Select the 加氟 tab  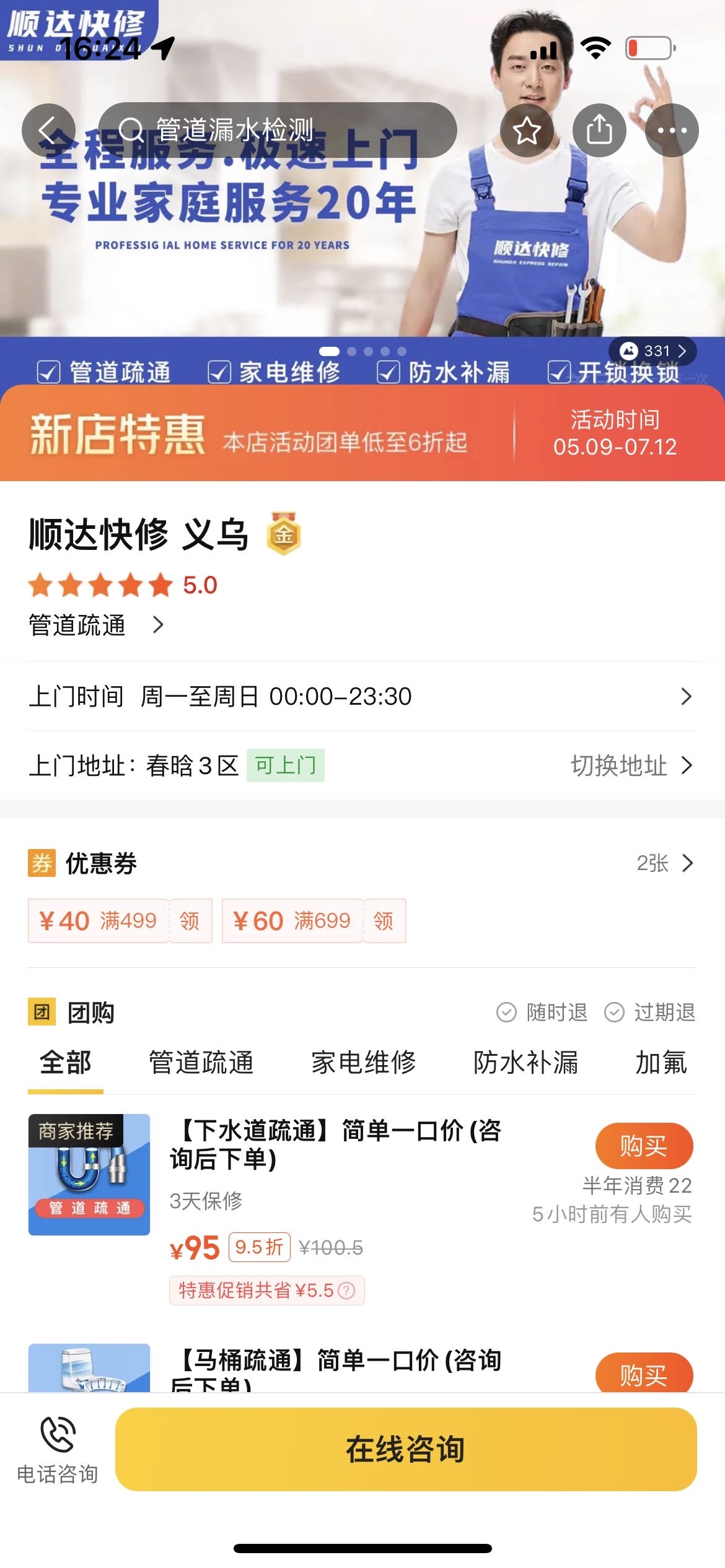click(x=661, y=1063)
